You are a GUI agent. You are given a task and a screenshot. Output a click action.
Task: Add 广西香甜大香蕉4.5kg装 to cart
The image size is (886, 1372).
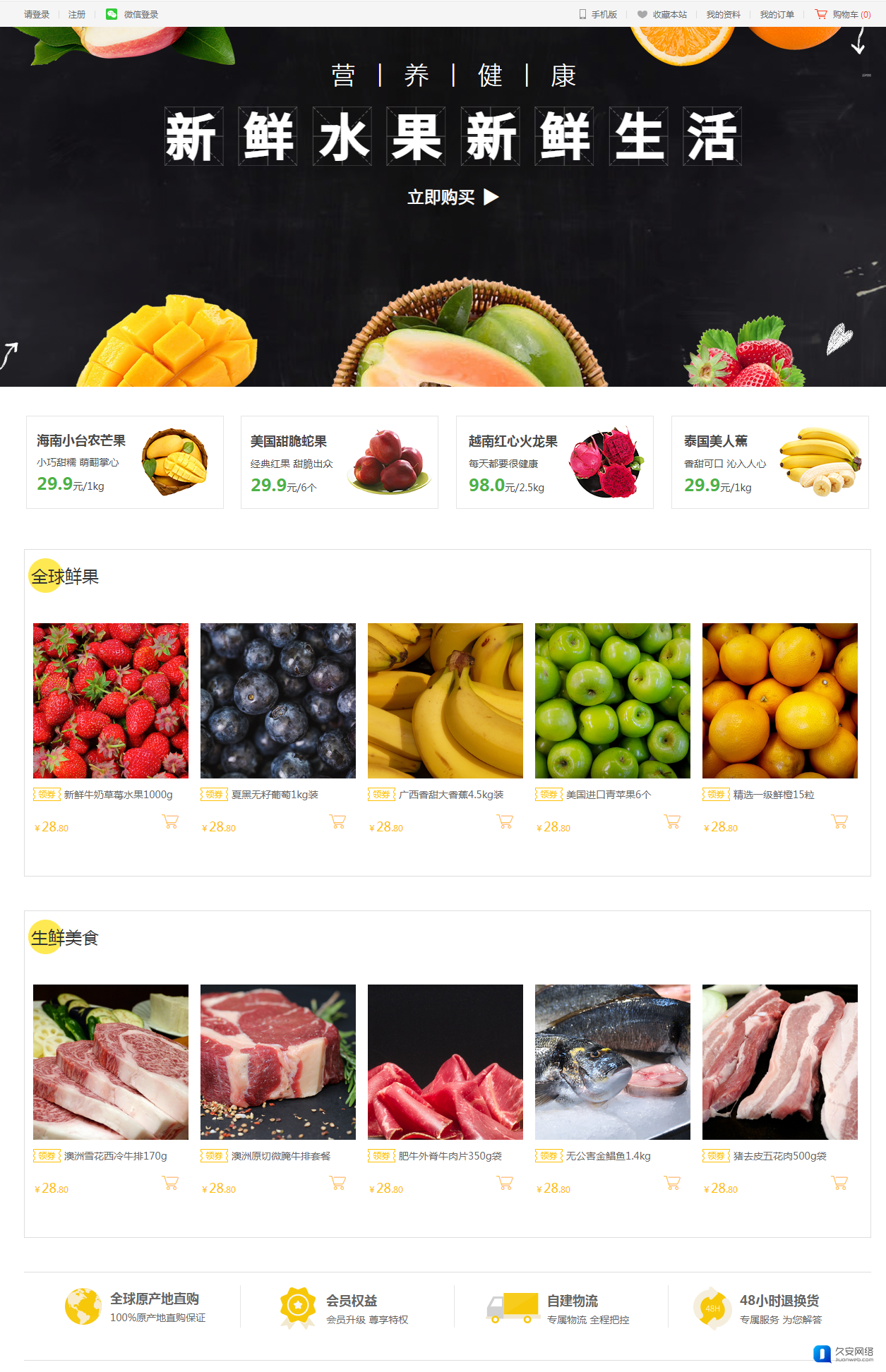click(x=505, y=822)
